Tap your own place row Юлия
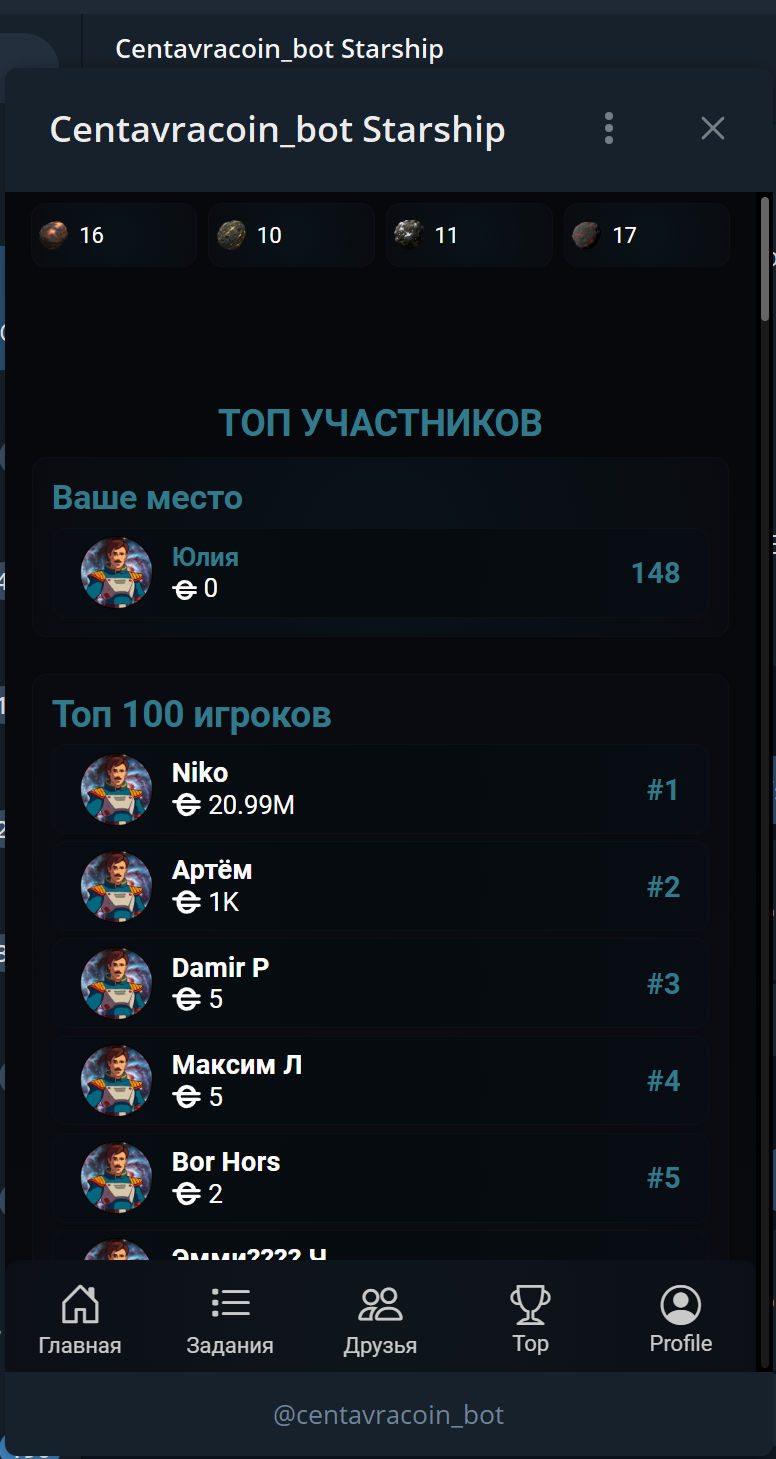 point(380,573)
